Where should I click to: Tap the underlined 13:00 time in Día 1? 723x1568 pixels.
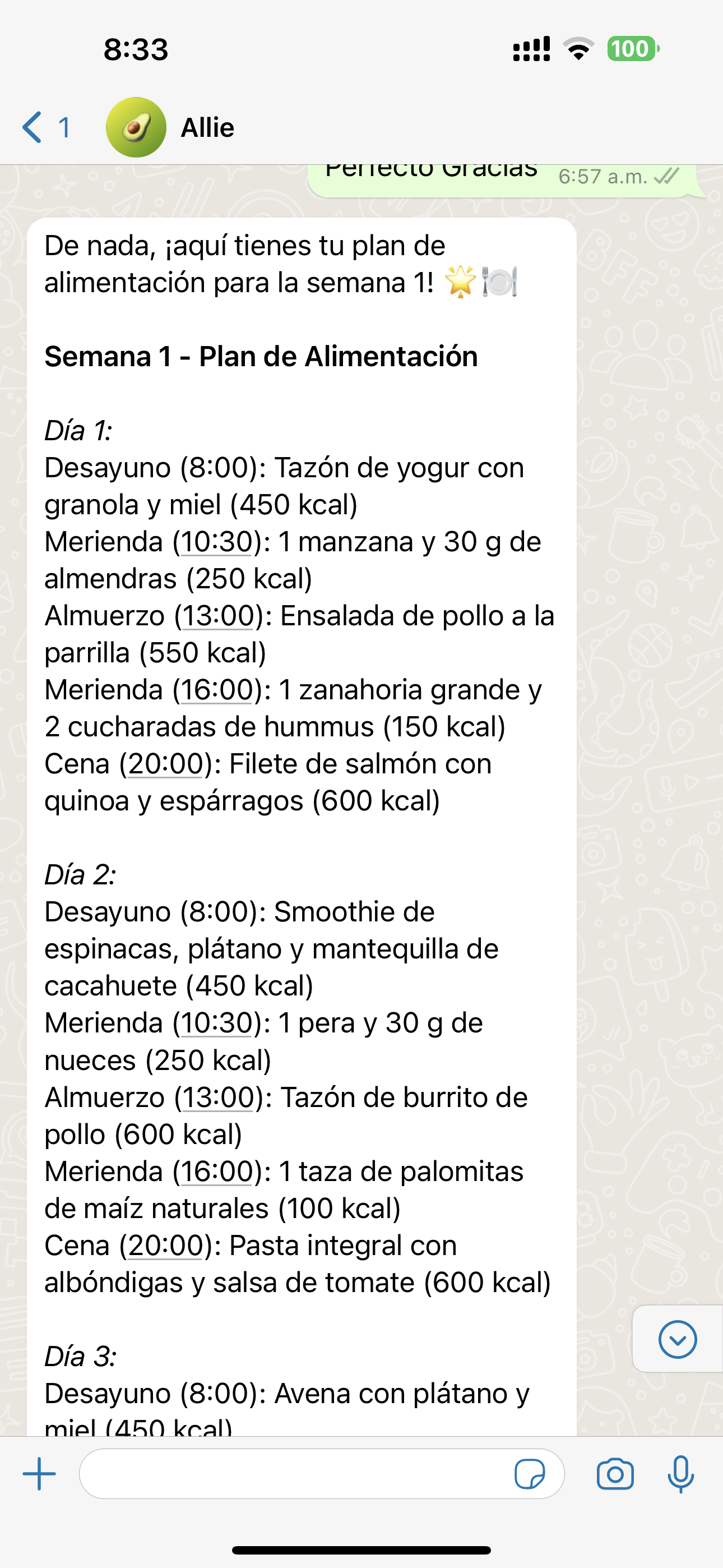point(218,616)
